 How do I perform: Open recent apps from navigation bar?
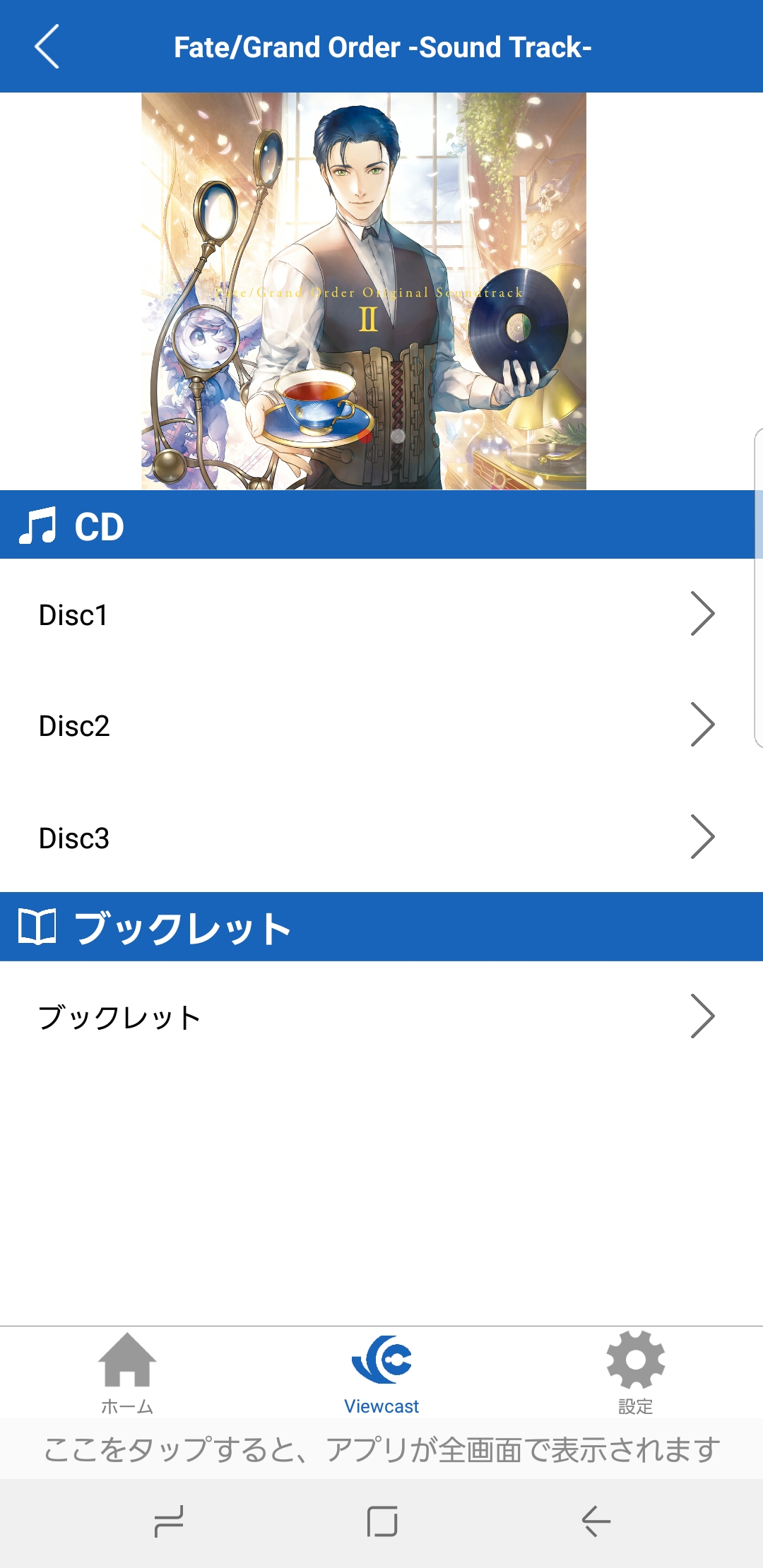tap(169, 1521)
